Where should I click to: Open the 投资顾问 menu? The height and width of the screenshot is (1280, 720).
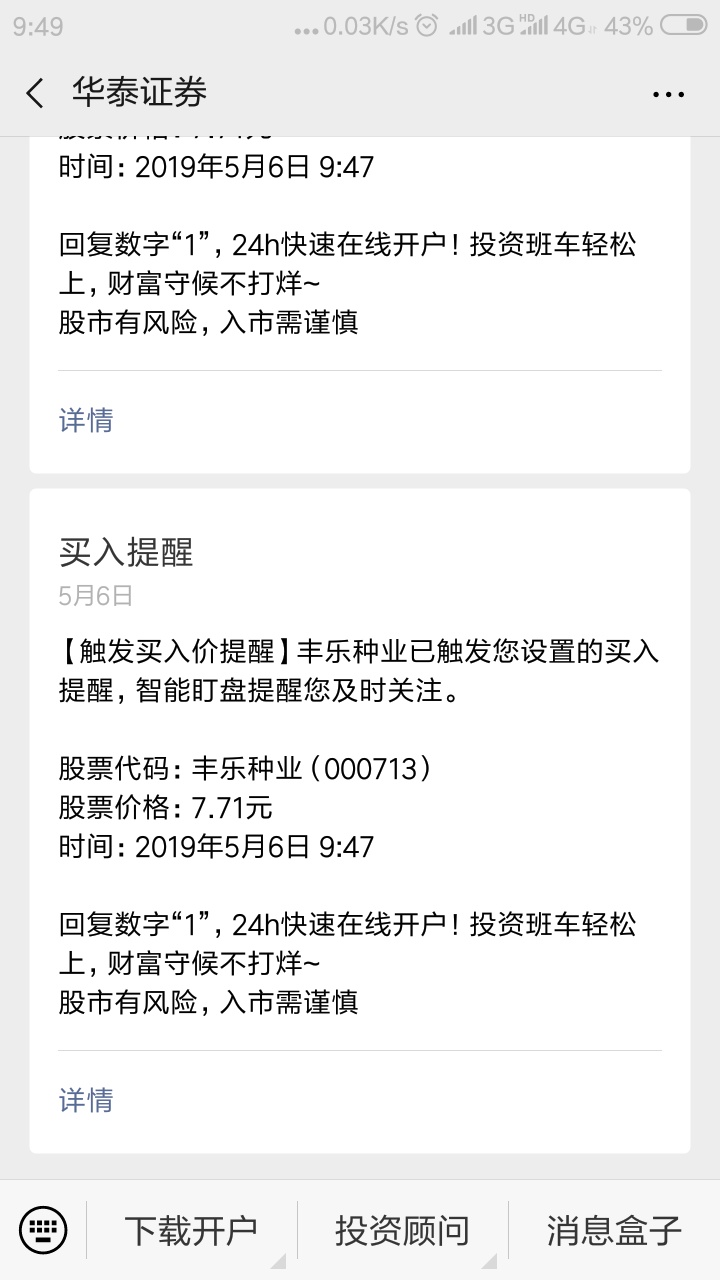click(x=402, y=1230)
